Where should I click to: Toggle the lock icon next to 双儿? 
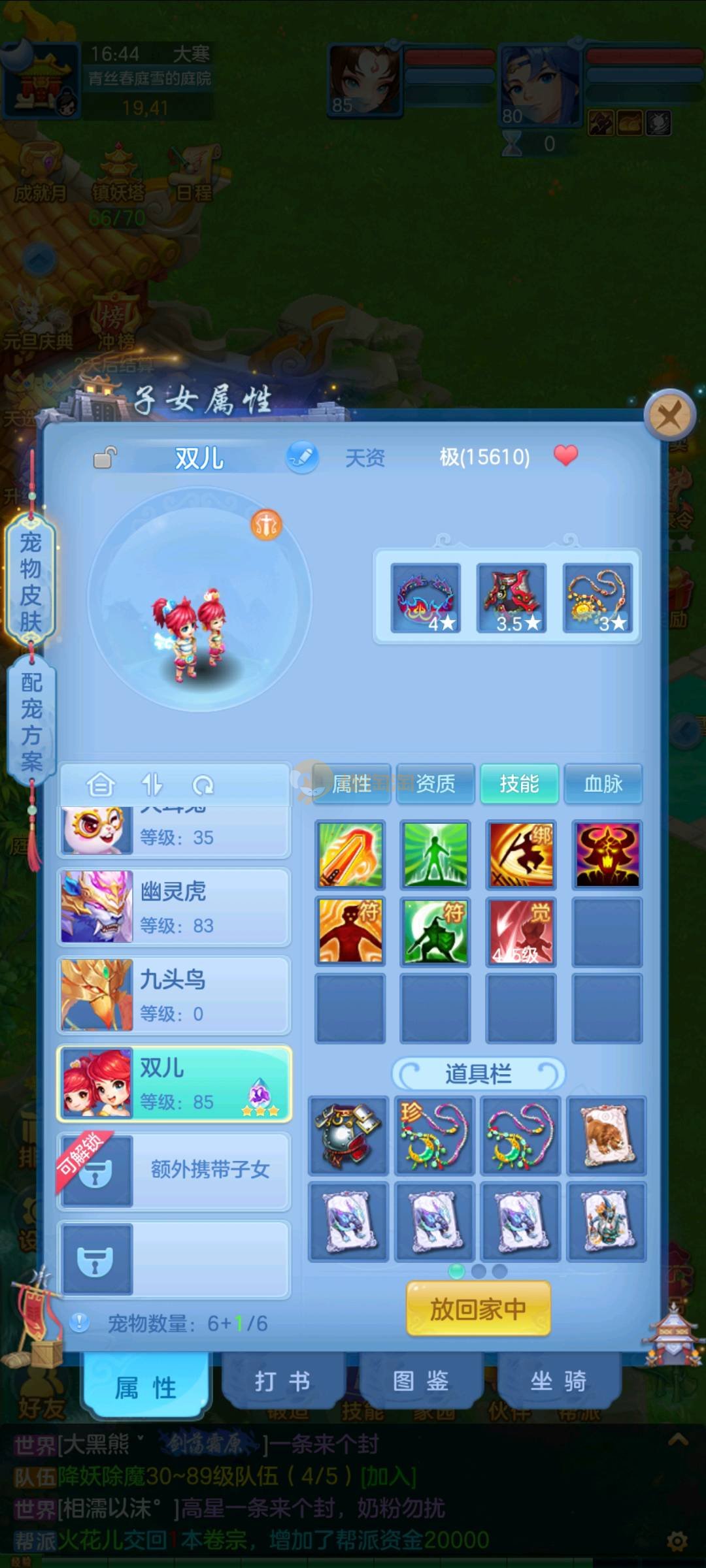tap(105, 457)
